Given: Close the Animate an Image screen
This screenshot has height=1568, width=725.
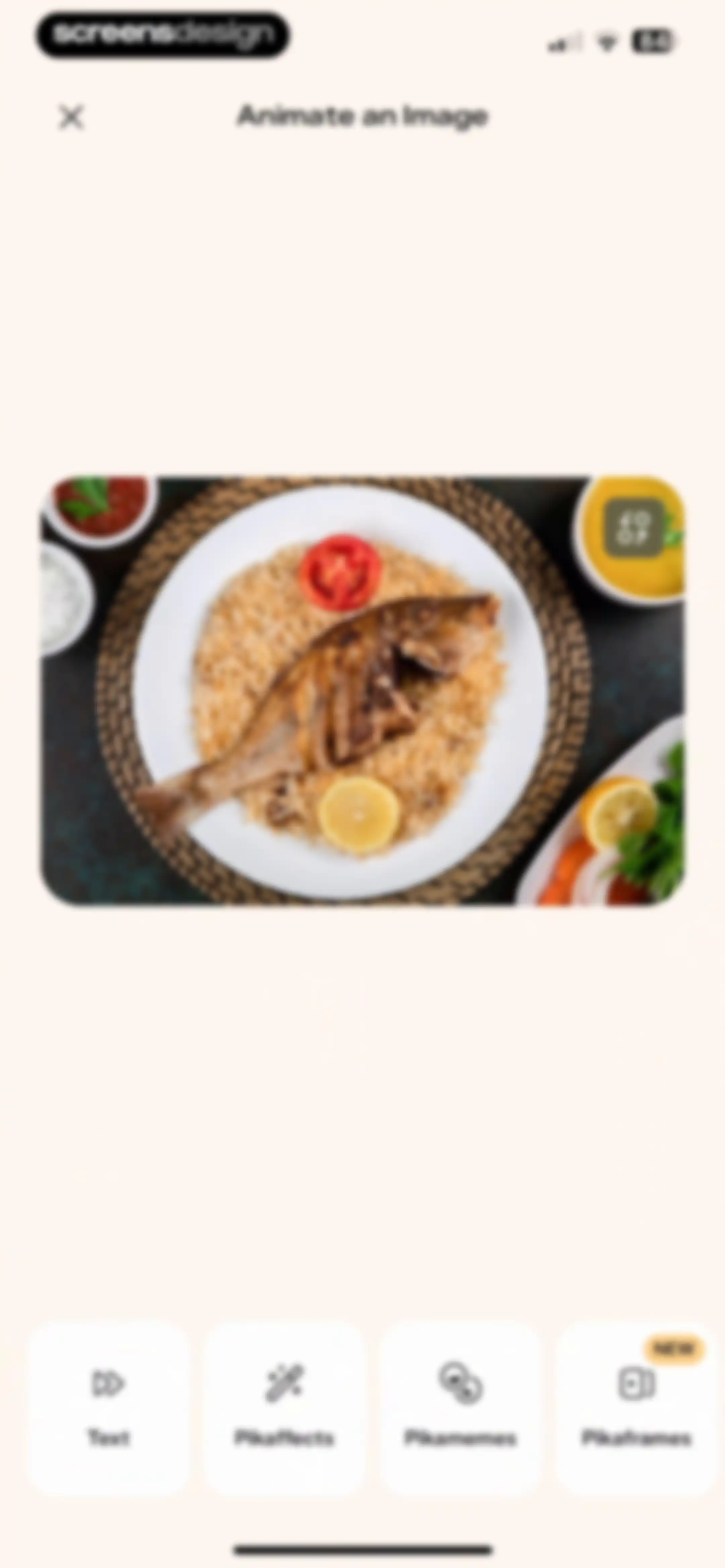Looking at the screenshot, I should point(71,117).
